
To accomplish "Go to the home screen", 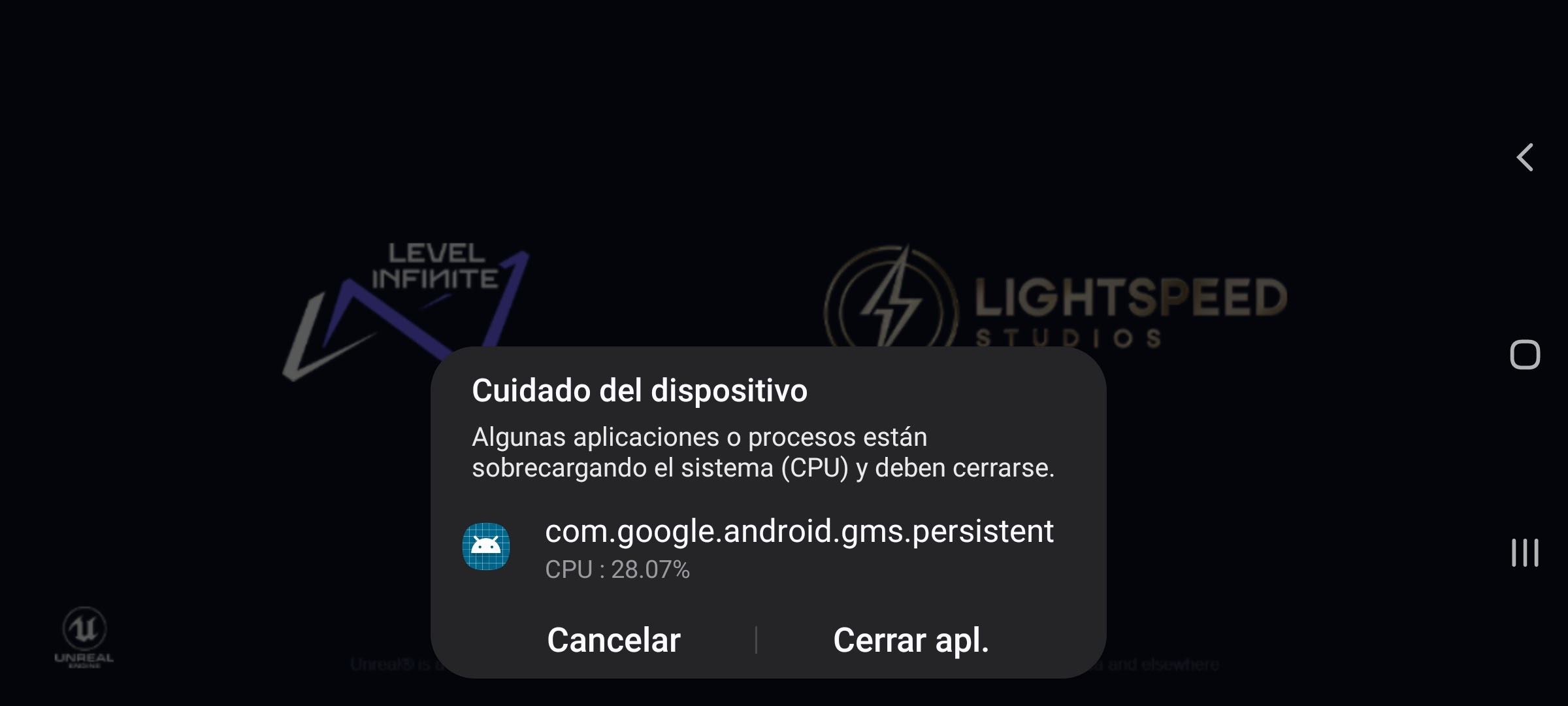I will [x=1525, y=355].
